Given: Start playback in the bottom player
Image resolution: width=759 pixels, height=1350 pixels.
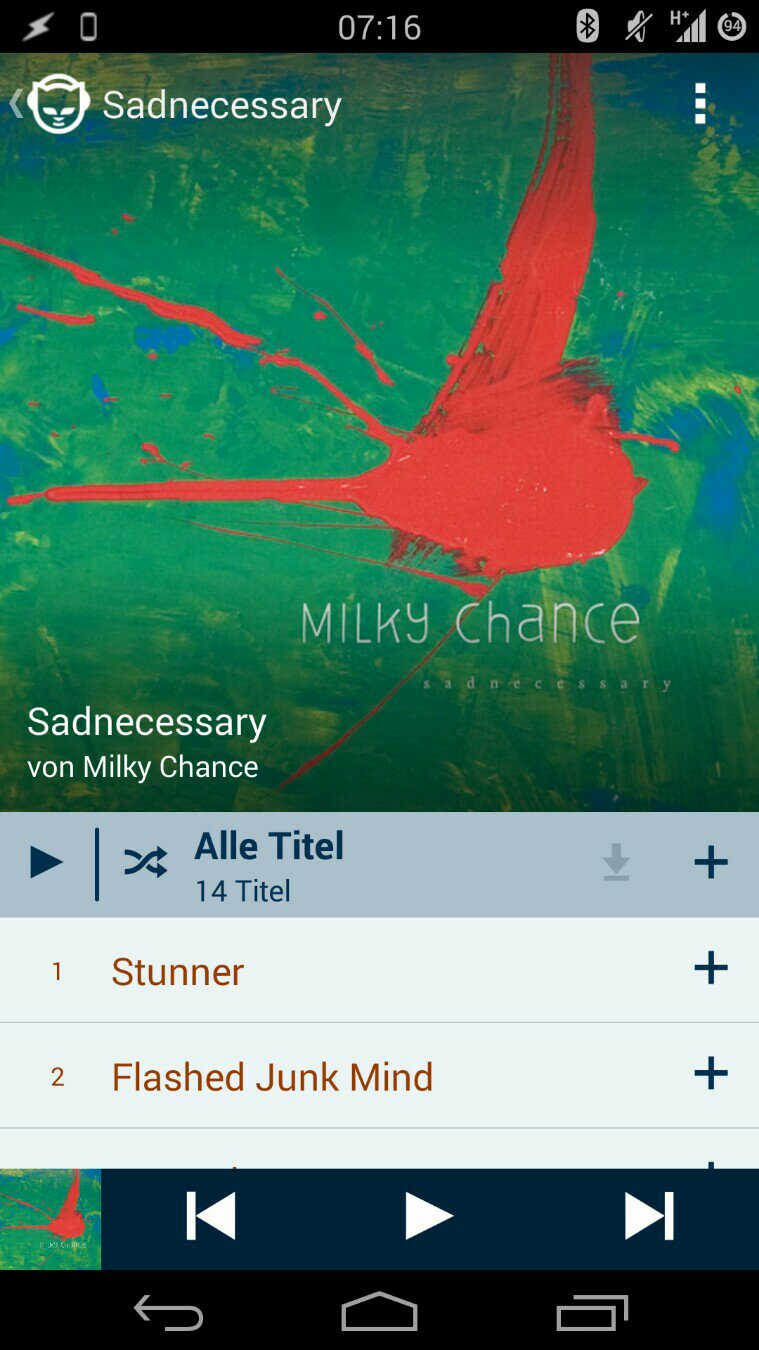Looking at the screenshot, I should click(x=429, y=1217).
